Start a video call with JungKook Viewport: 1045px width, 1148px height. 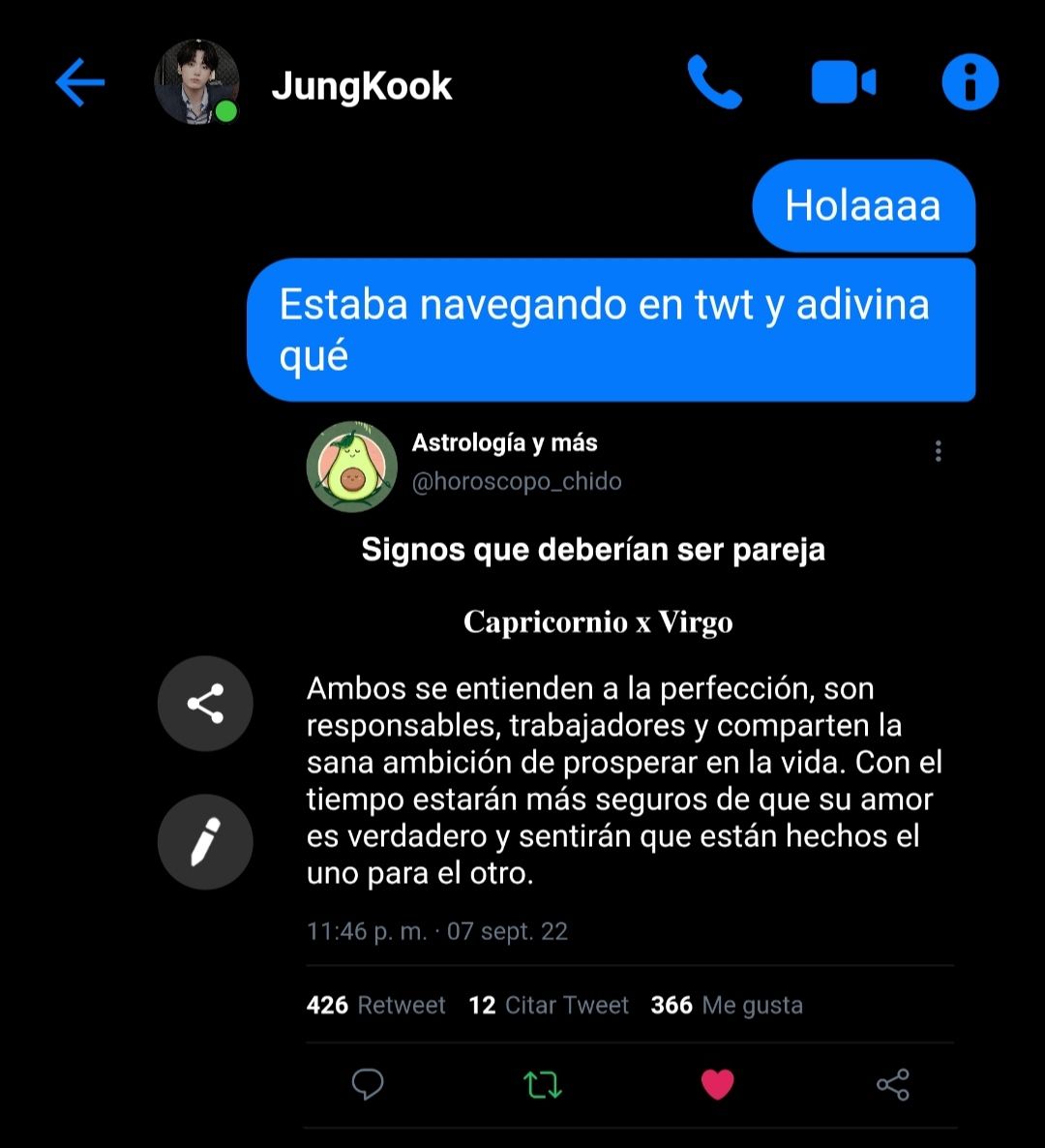(843, 83)
